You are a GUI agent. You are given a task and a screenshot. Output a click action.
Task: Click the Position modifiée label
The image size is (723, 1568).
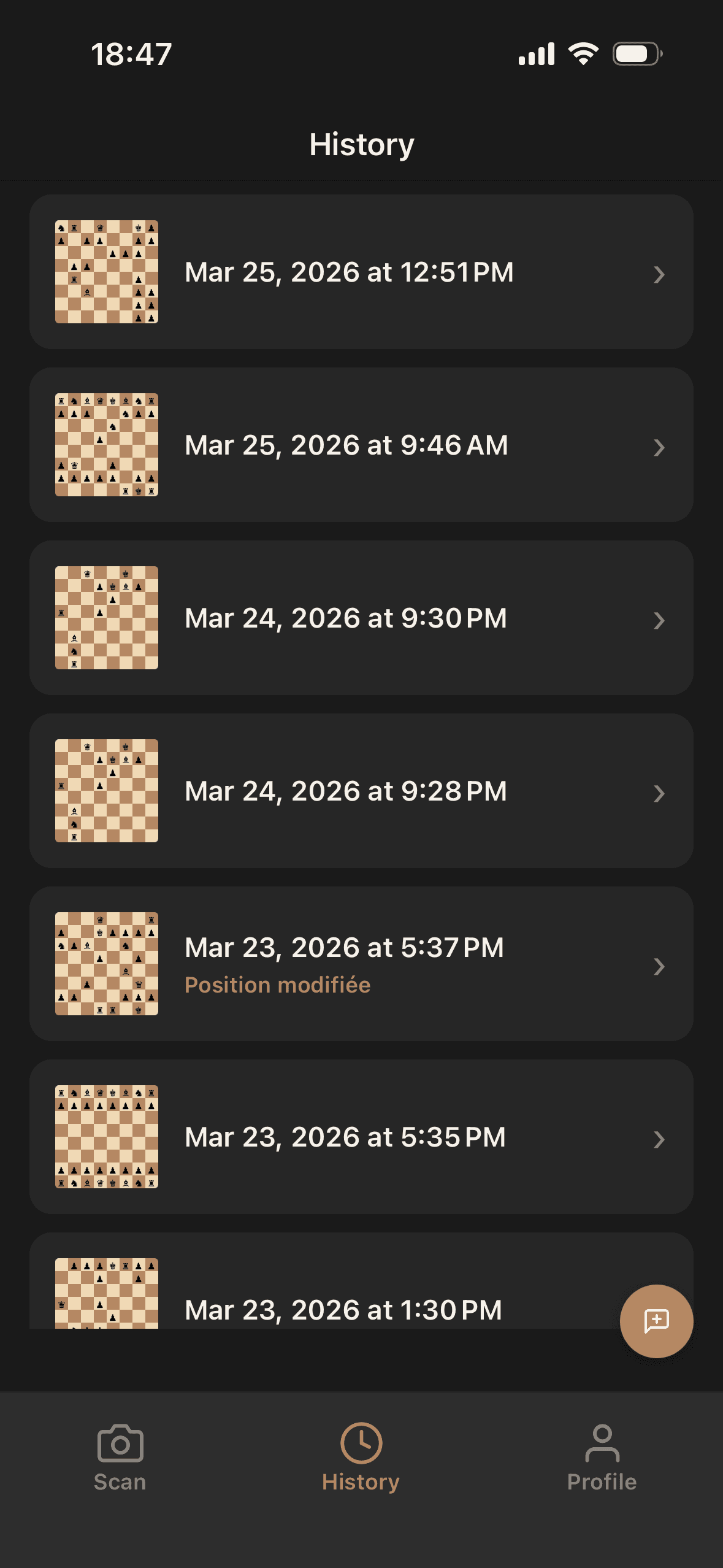coord(278,985)
